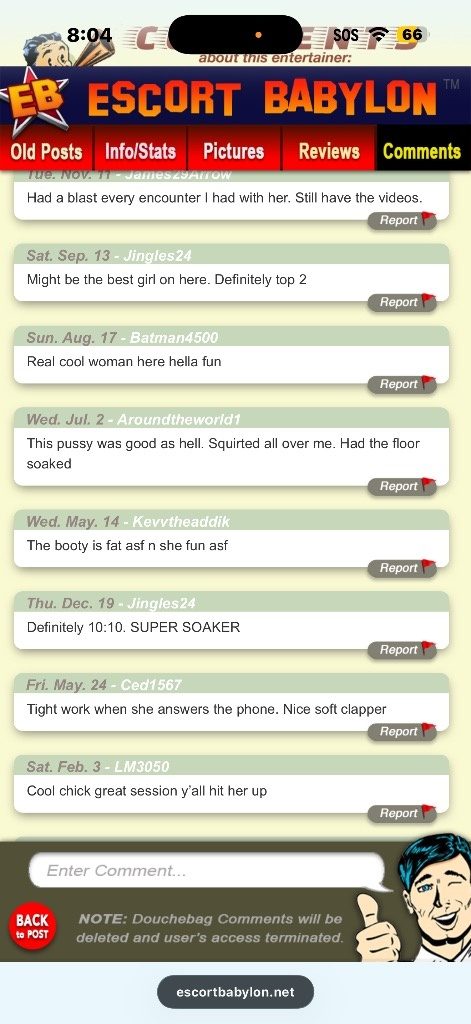Open the Info/Stats tab
The height and width of the screenshot is (1024, 471).
[140, 152]
